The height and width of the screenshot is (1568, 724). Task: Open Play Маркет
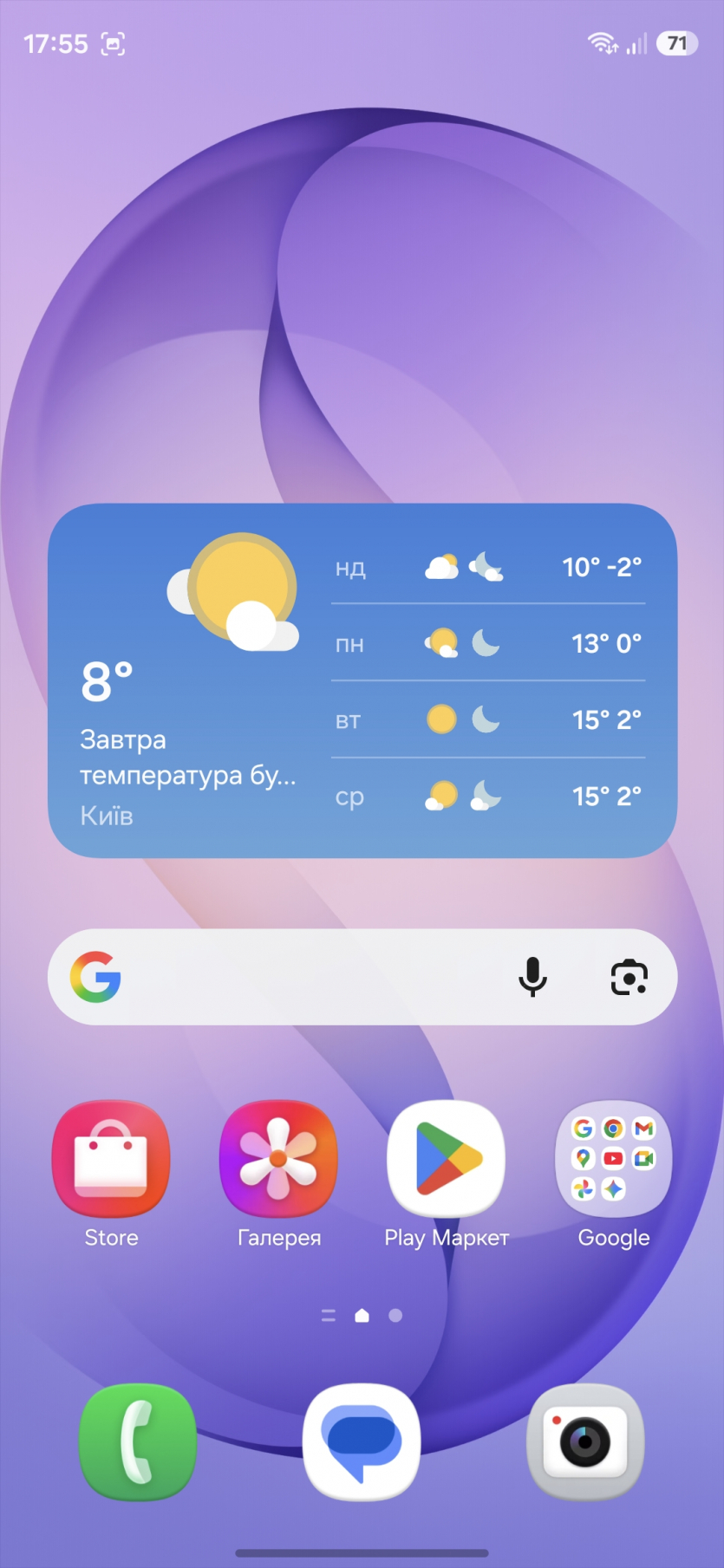(447, 1160)
